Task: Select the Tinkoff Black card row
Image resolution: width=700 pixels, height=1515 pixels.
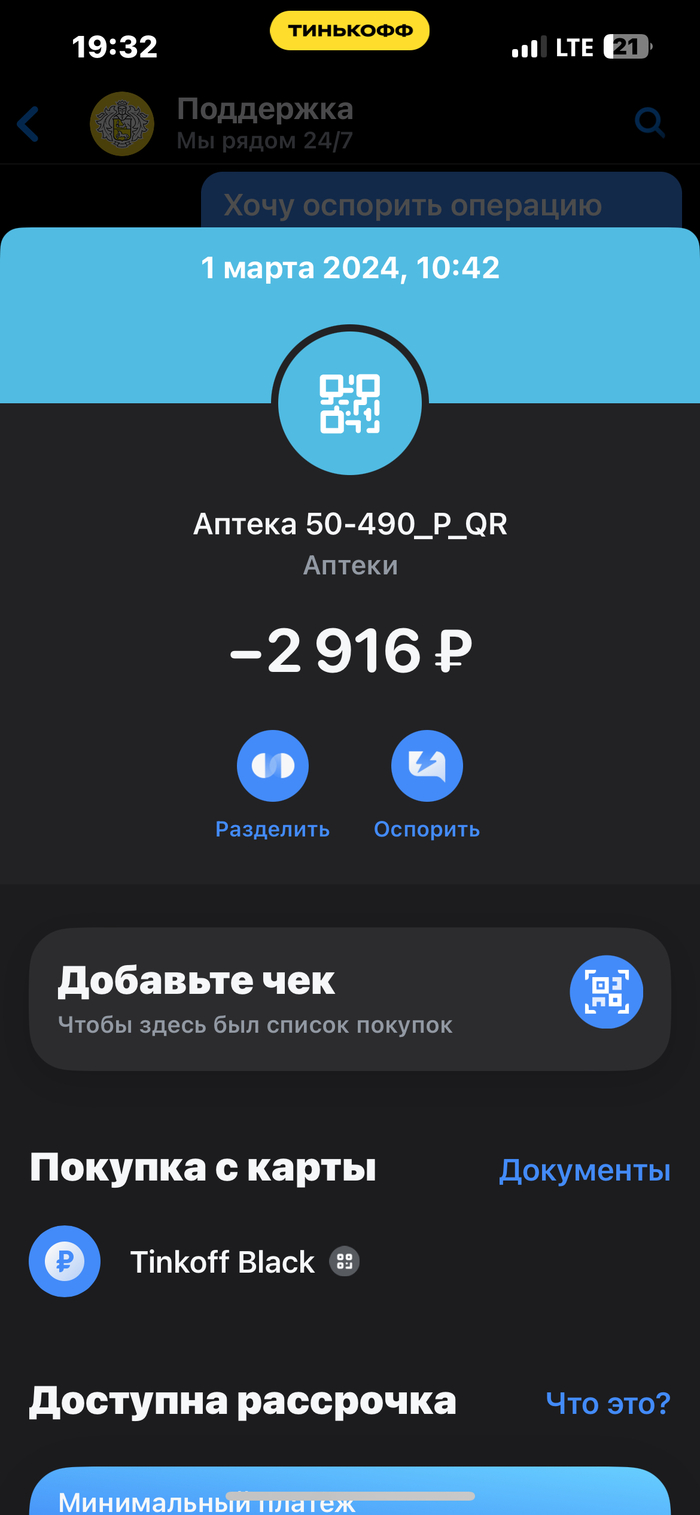Action: (x=222, y=1262)
